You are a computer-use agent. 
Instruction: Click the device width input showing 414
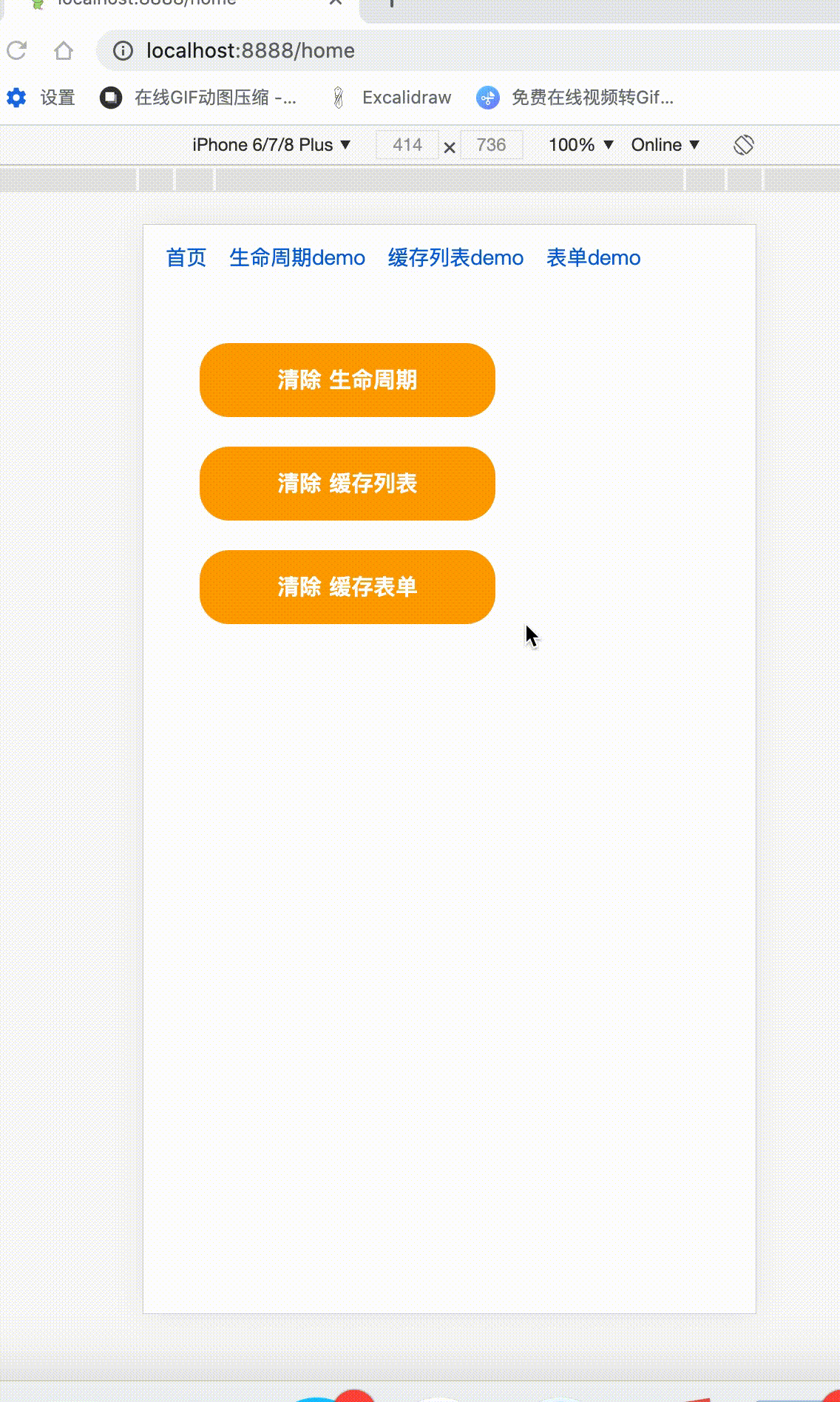tap(407, 144)
